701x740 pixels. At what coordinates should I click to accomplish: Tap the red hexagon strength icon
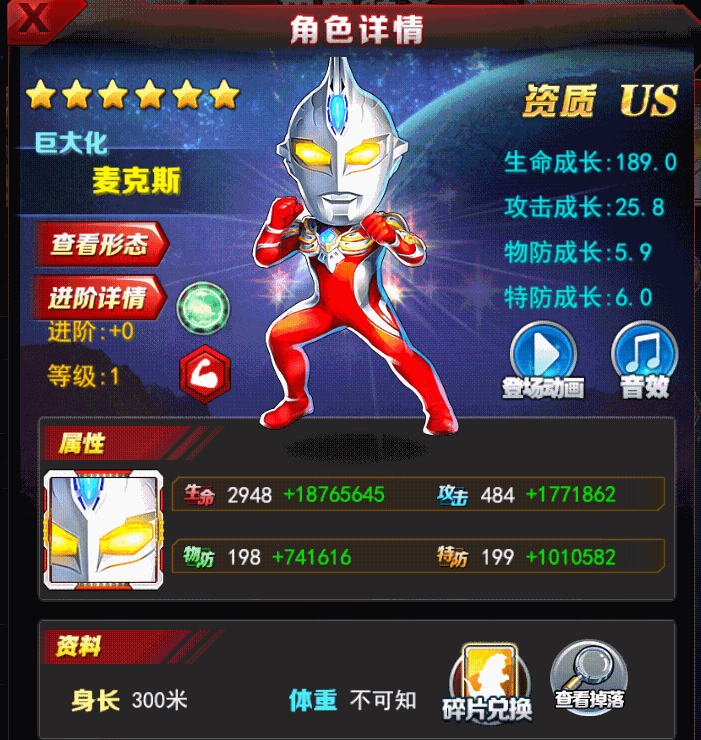pyautogui.click(x=204, y=374)
